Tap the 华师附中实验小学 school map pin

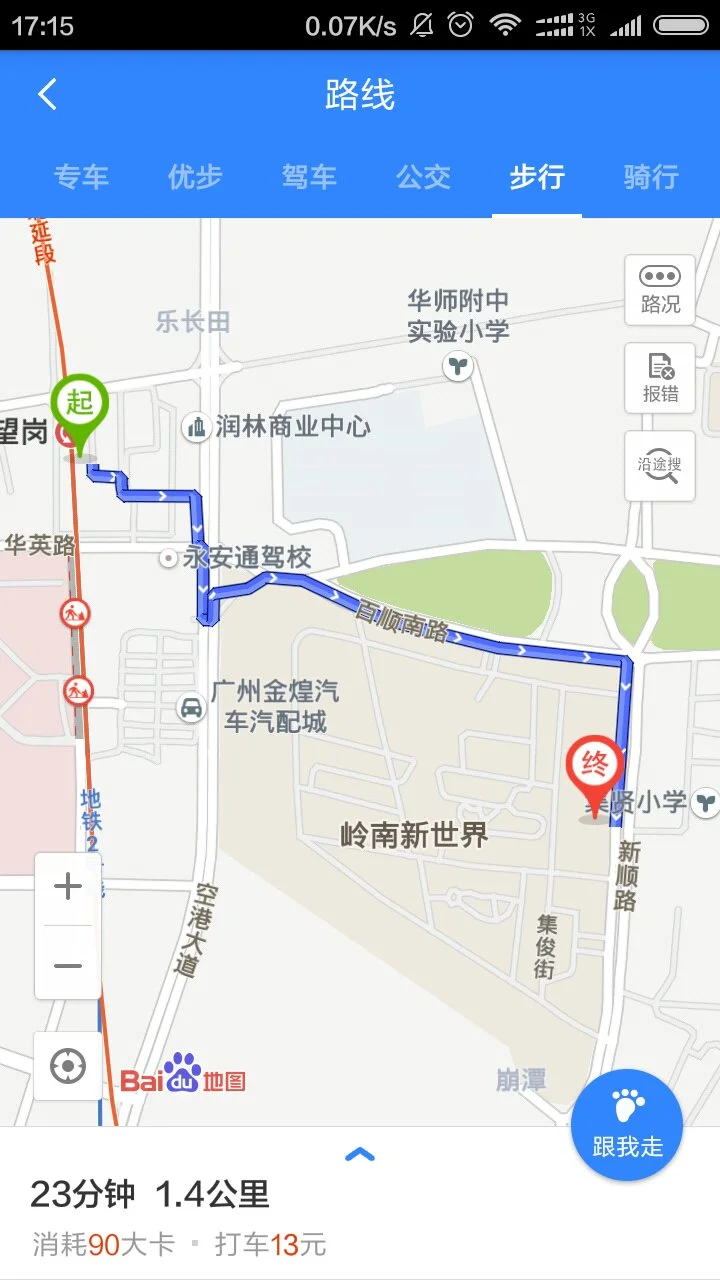pyautogui.click(x=458, y=366)
